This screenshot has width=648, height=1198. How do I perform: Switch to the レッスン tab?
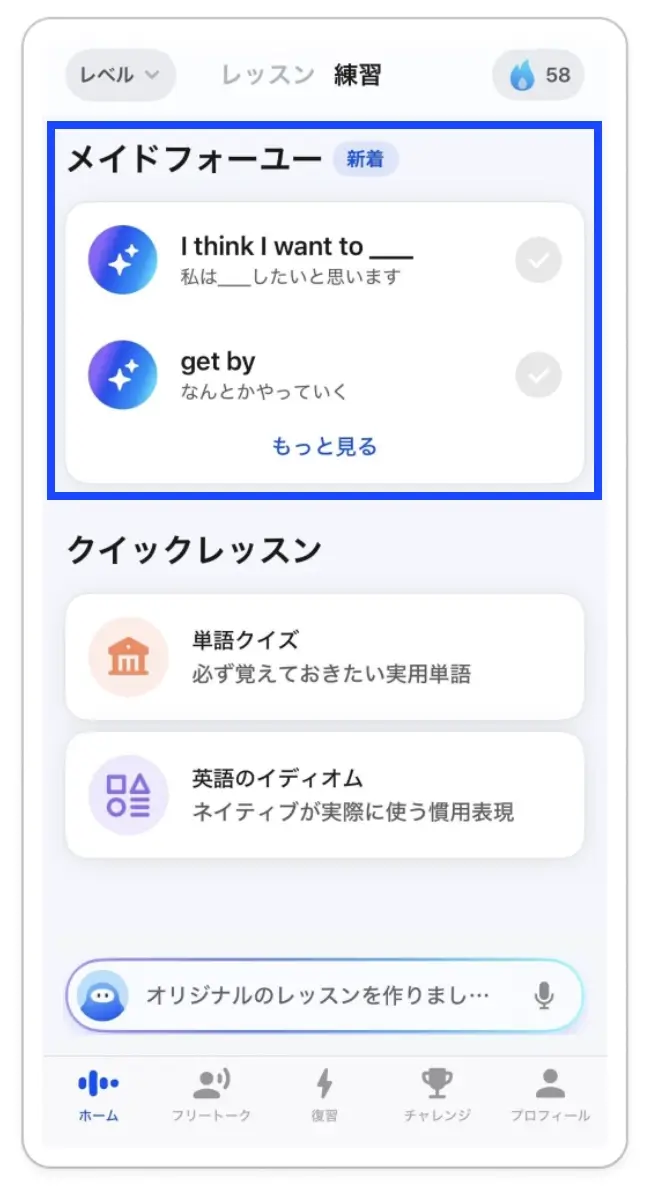pos(268,75)
